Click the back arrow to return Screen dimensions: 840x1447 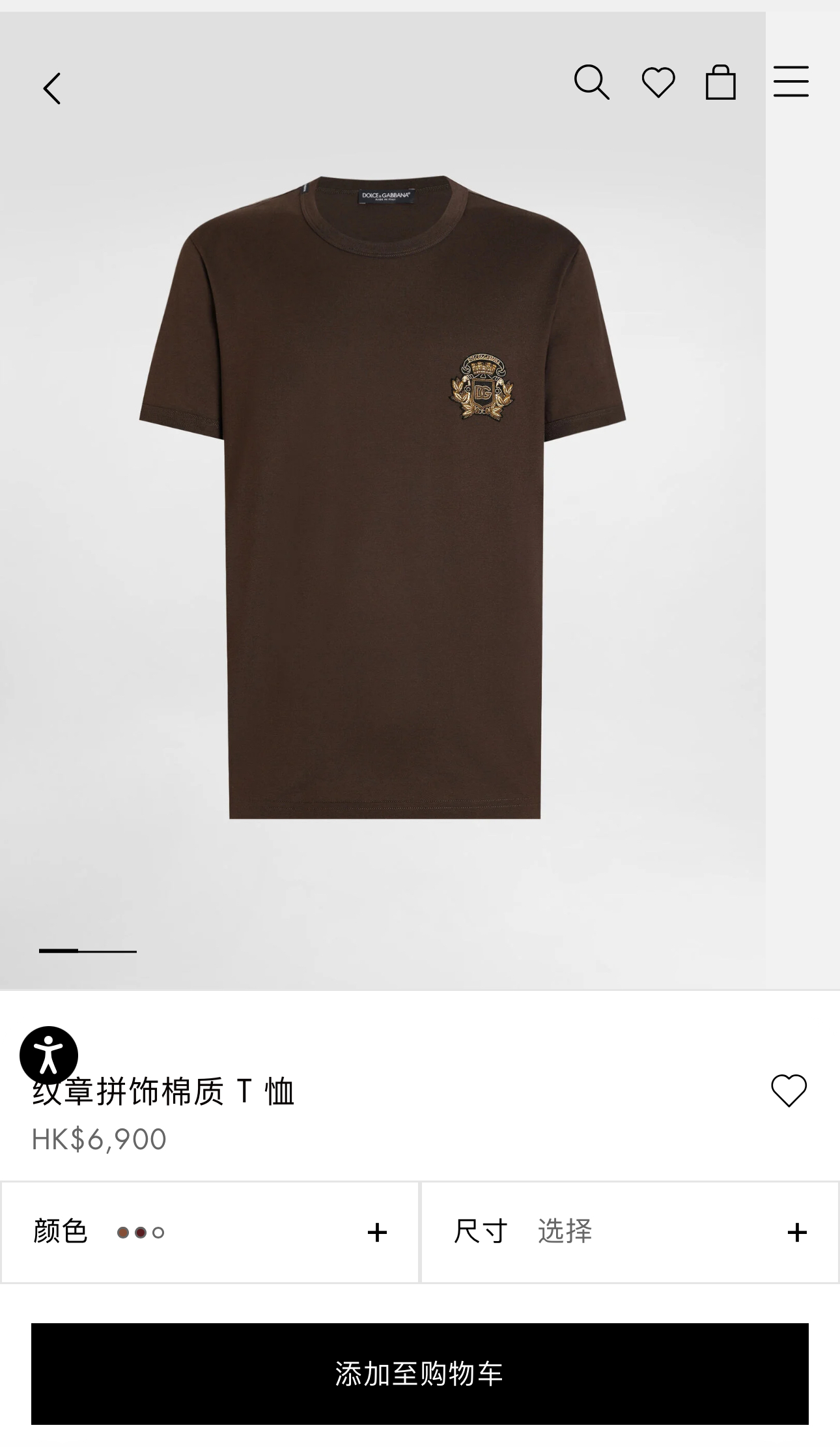(x=52, y=88)
